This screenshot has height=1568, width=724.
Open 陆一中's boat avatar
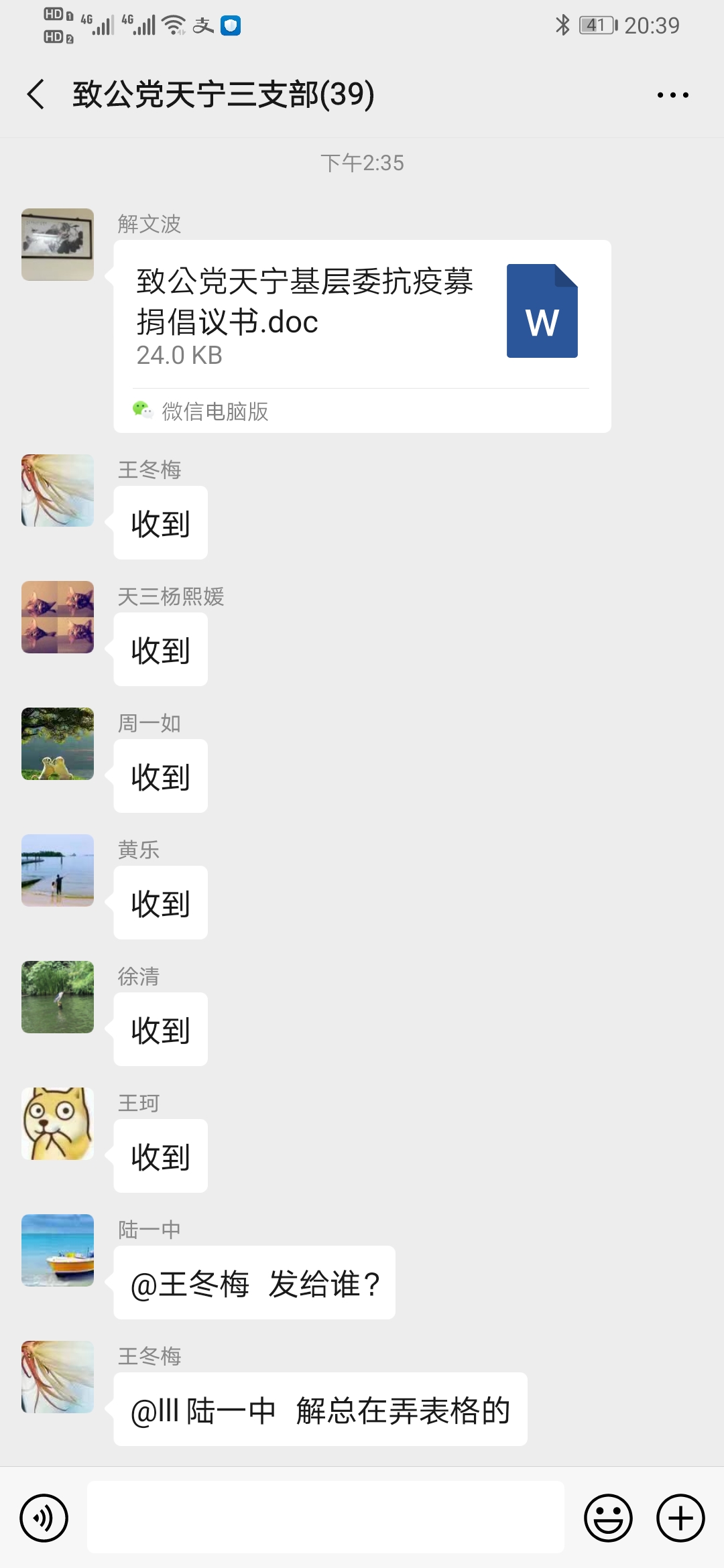click(x=58, y=1250)
